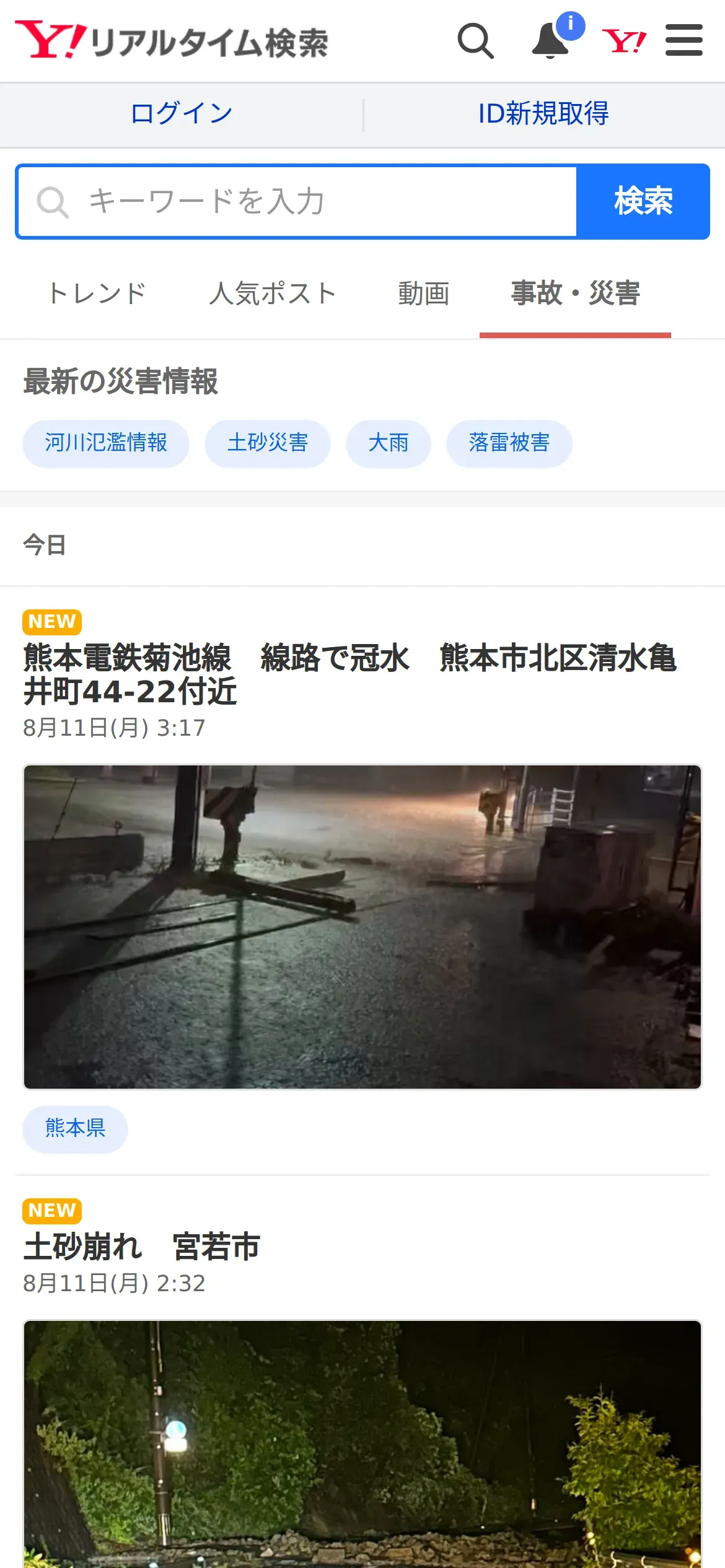Tap the blue 検索 button
This screenshot has width=725, height=1568.
(x=643, y=201)
